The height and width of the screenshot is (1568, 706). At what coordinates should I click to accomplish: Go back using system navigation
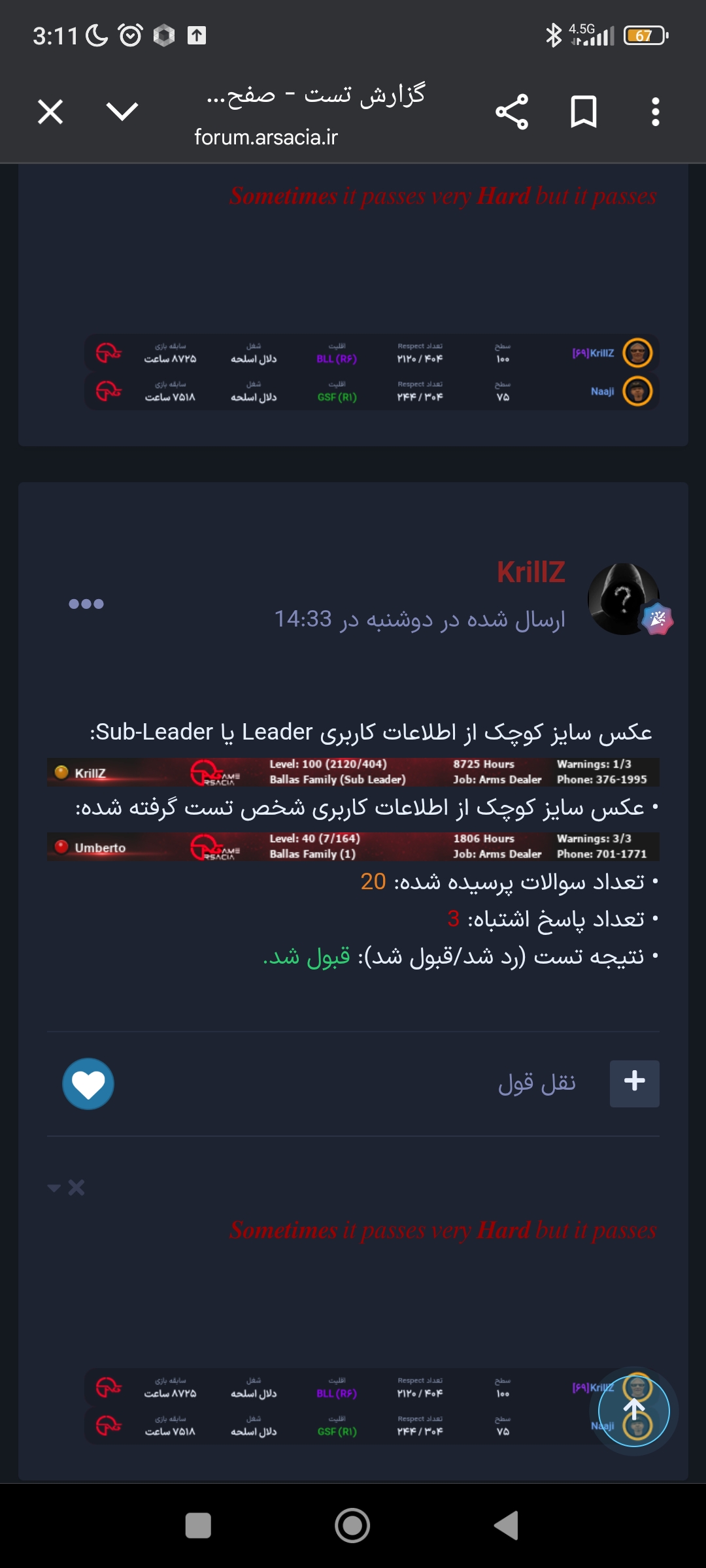[507, 1526]
